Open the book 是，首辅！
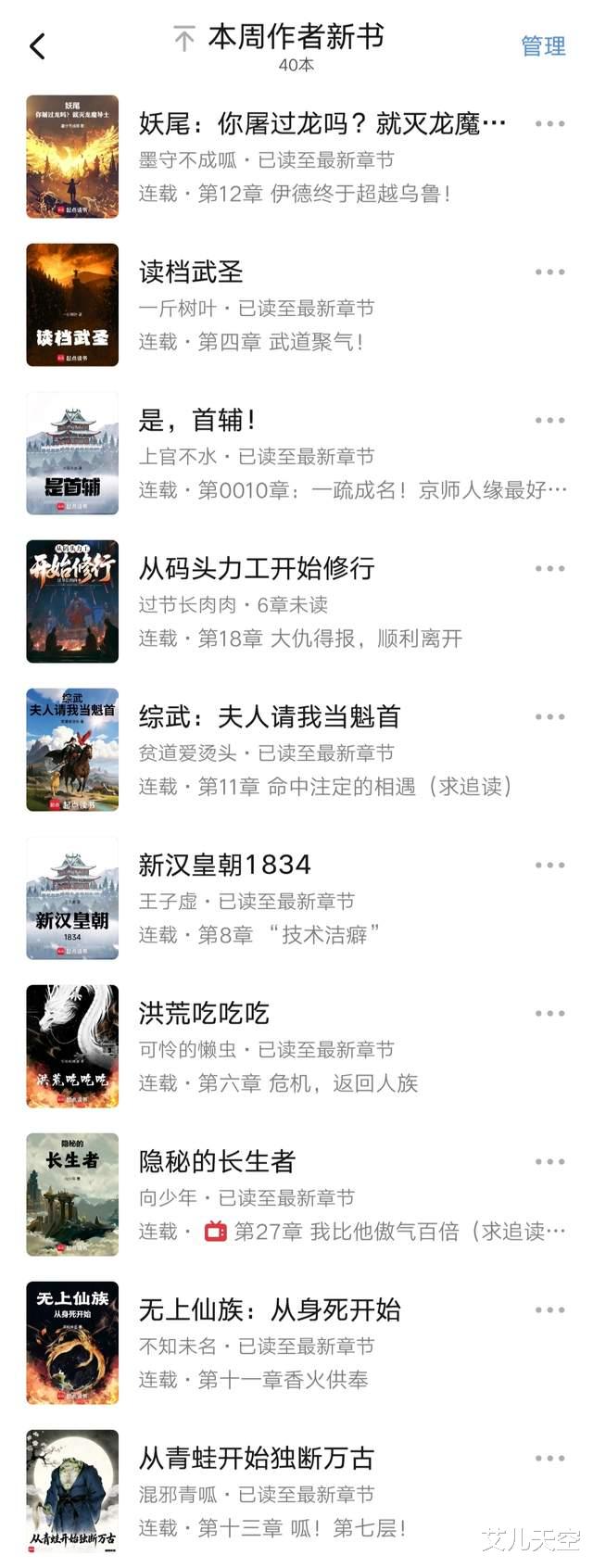 (x=196, y=420)
